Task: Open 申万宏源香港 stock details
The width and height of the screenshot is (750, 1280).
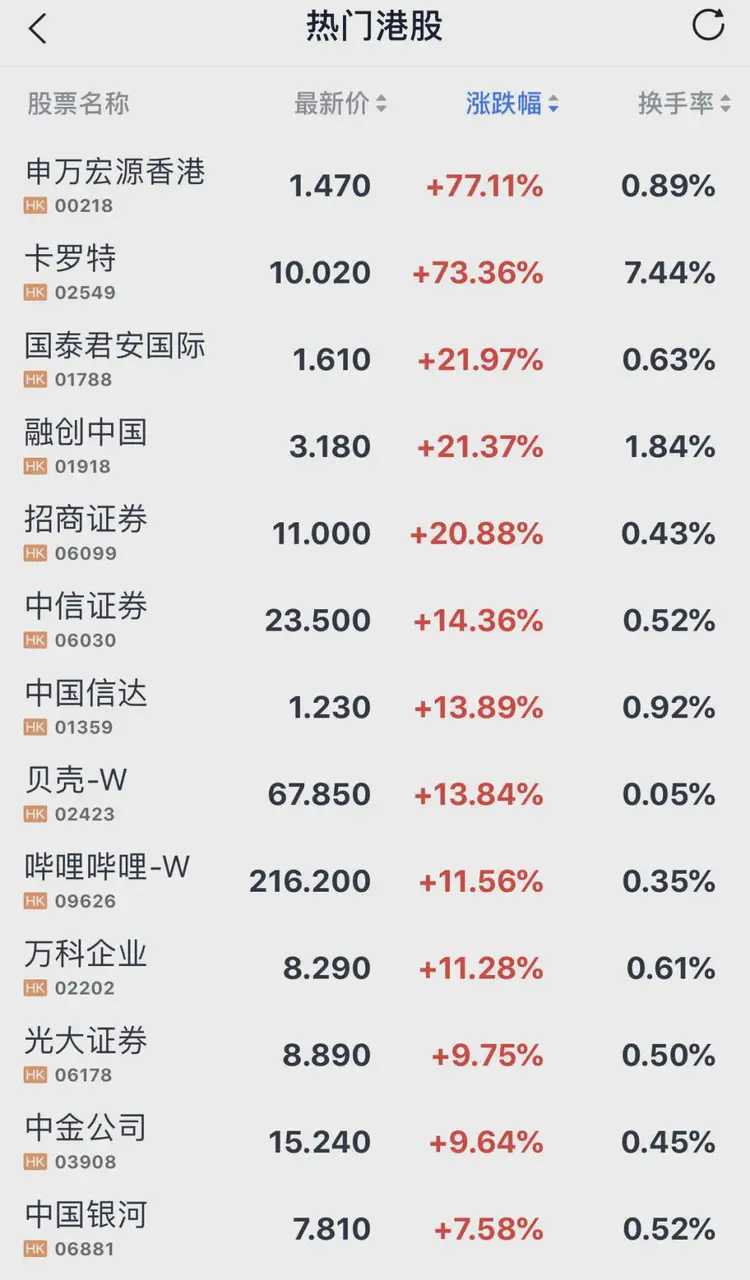Action: pos(115,185)
